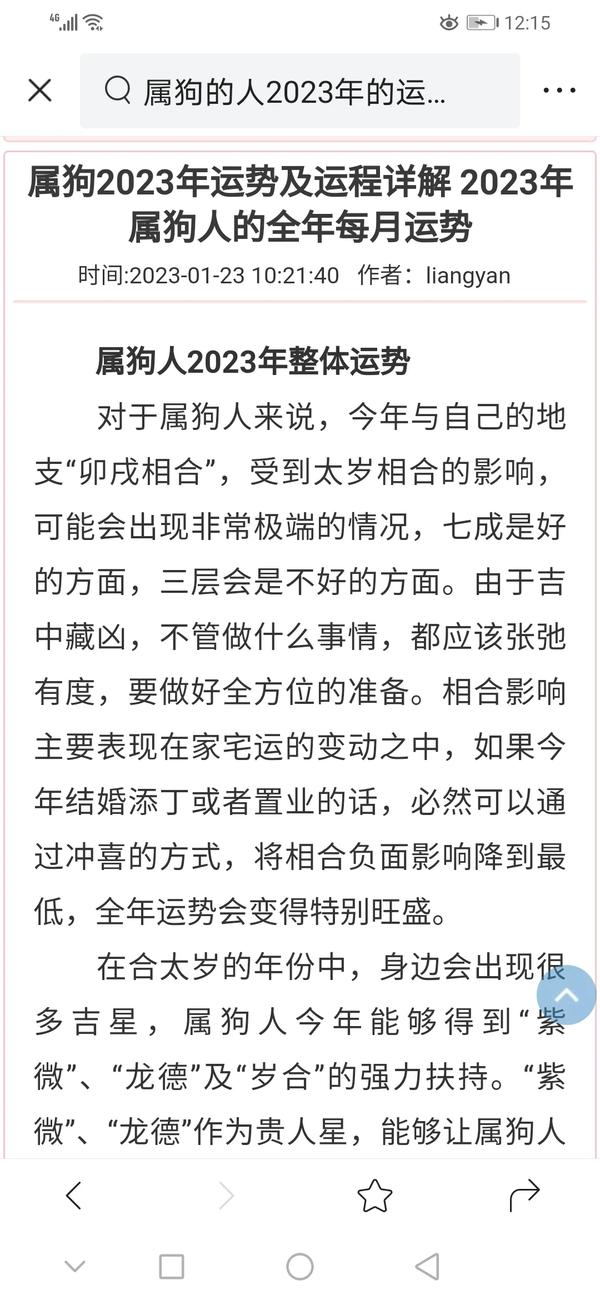Open the three-dot overflow menu
600x1300 pixels.
point(559,91)
